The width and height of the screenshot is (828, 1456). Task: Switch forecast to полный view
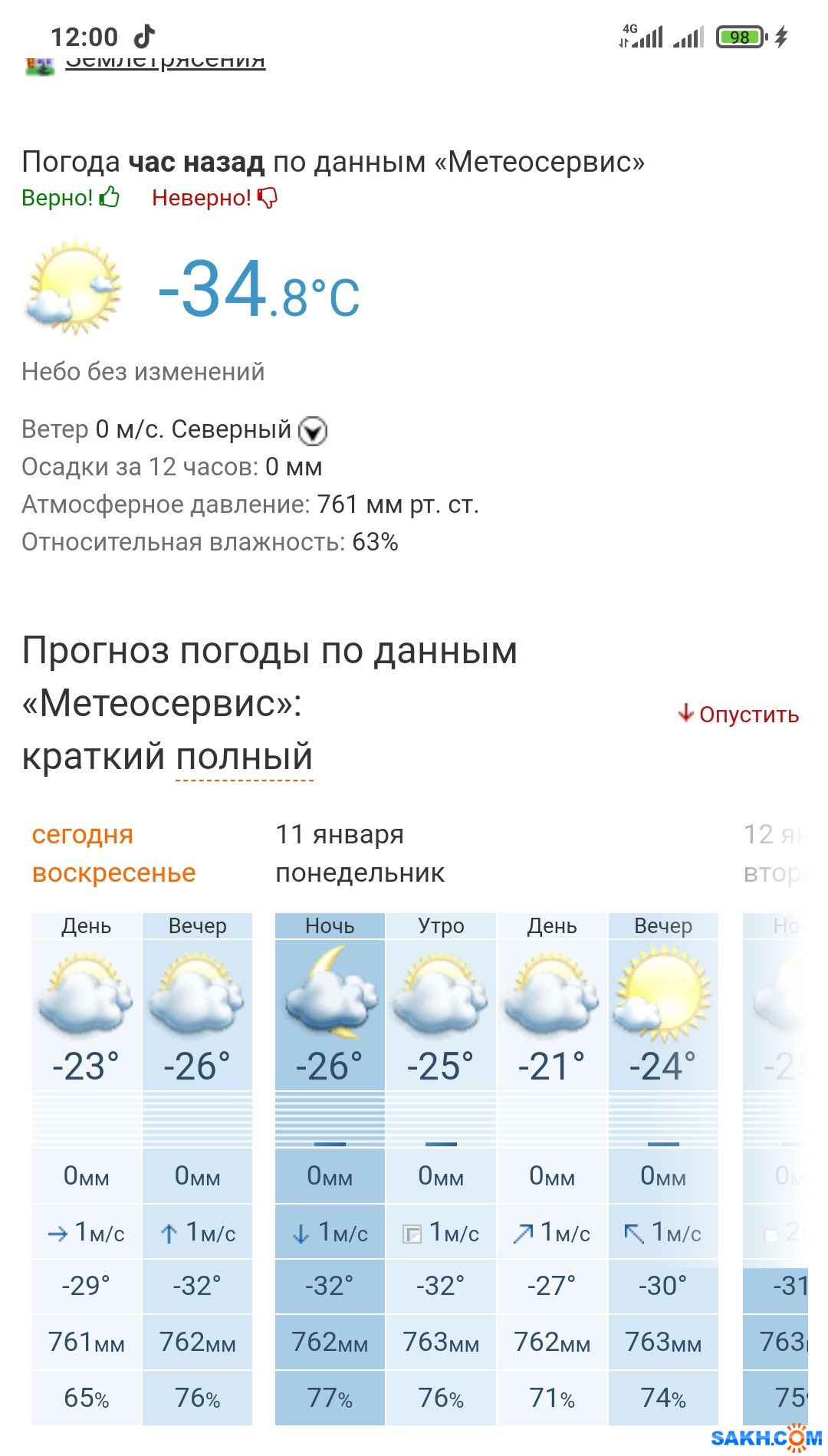pos(245,757)
